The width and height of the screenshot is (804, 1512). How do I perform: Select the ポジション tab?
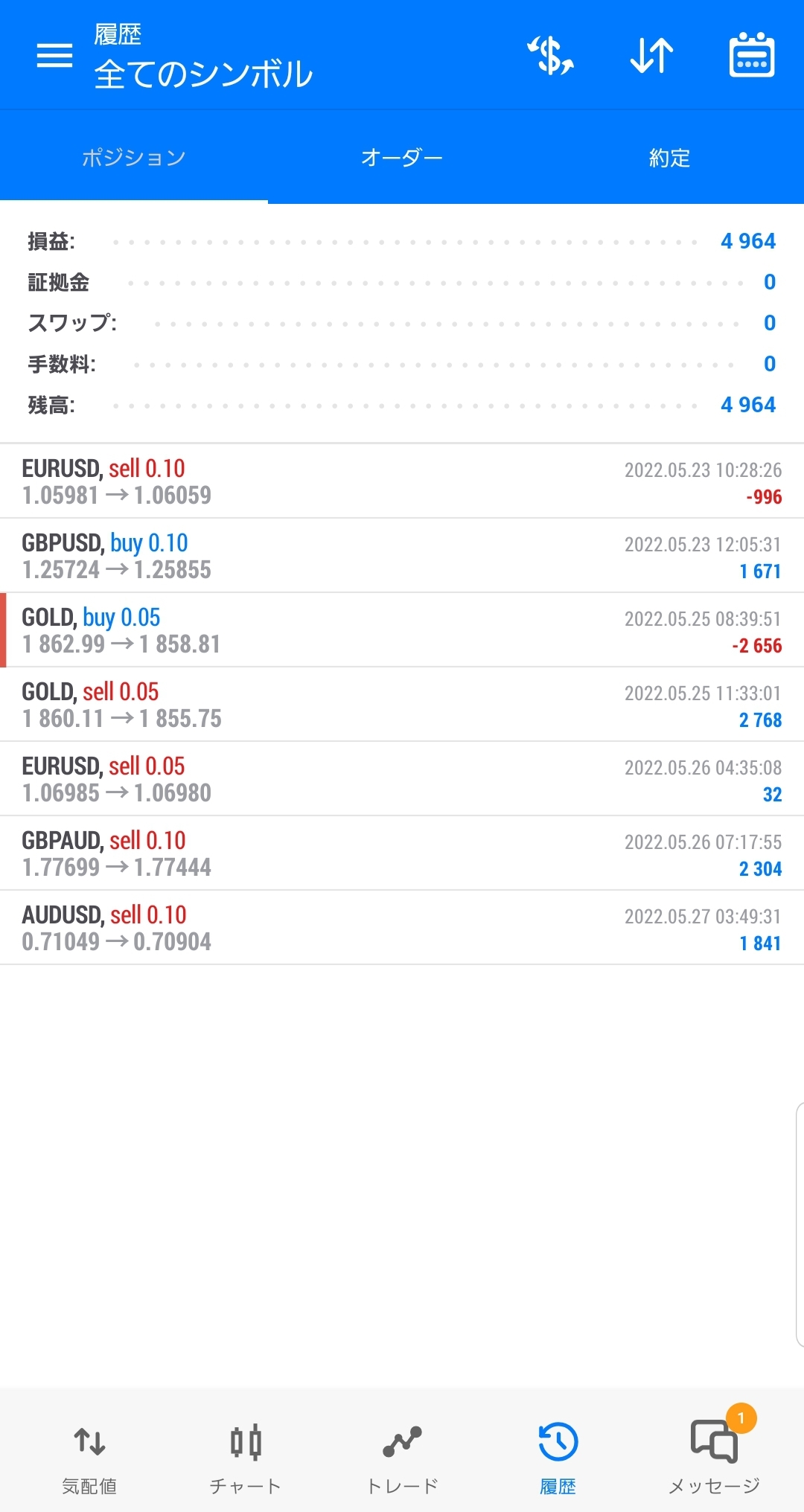[134, 158]
